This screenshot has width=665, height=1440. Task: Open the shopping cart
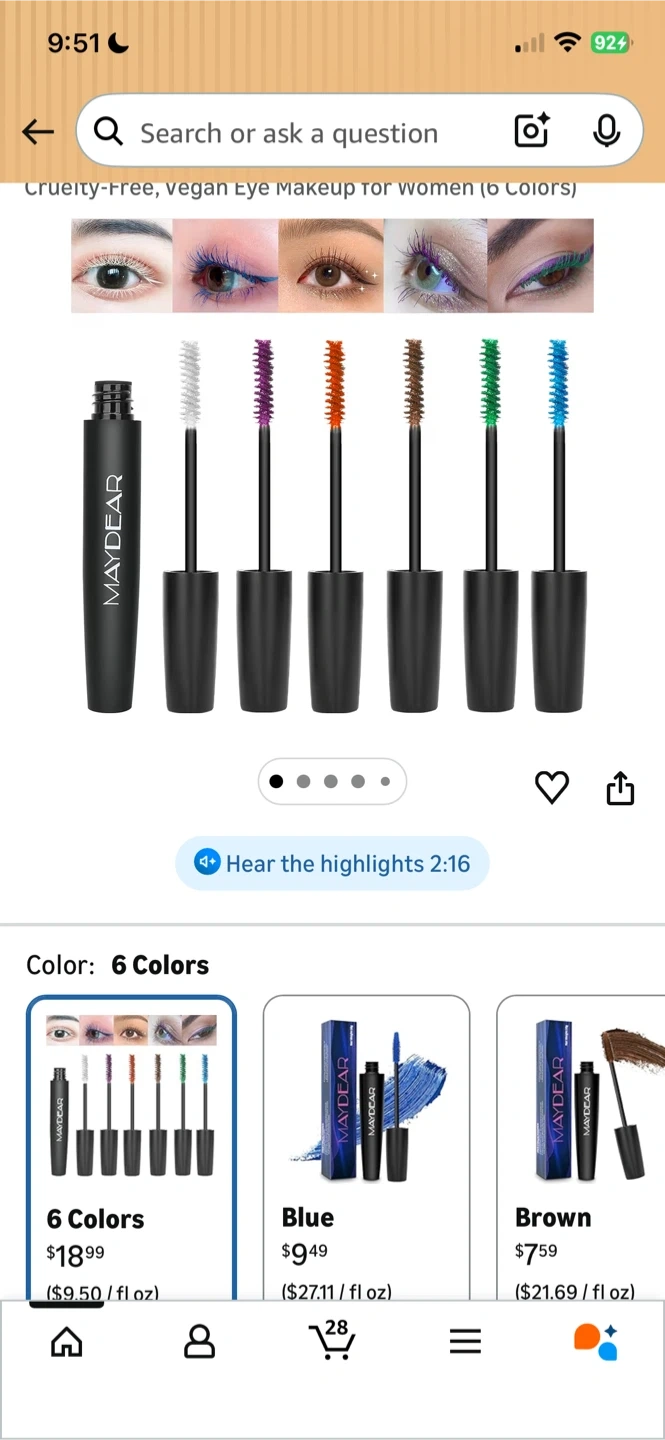pyautogui.click(x=332, y=1340)
